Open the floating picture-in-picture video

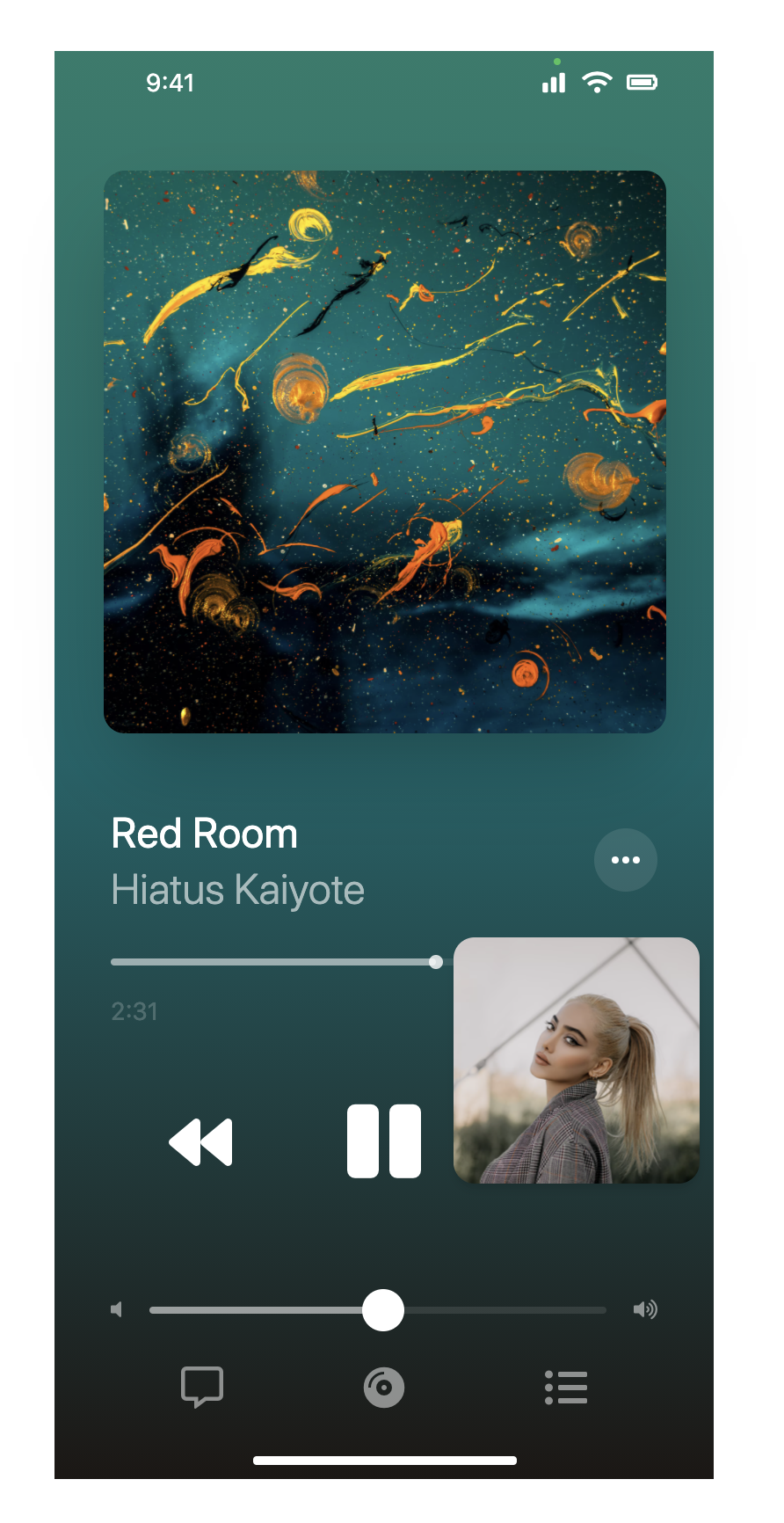577,1060
